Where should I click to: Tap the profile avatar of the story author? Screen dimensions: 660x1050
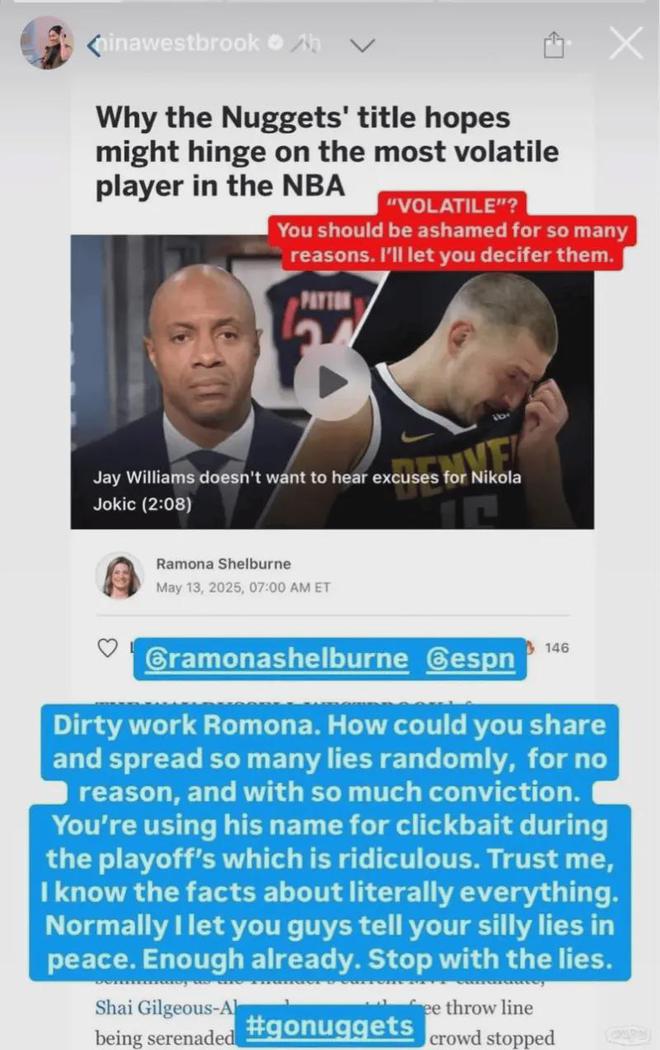(47, 43)
